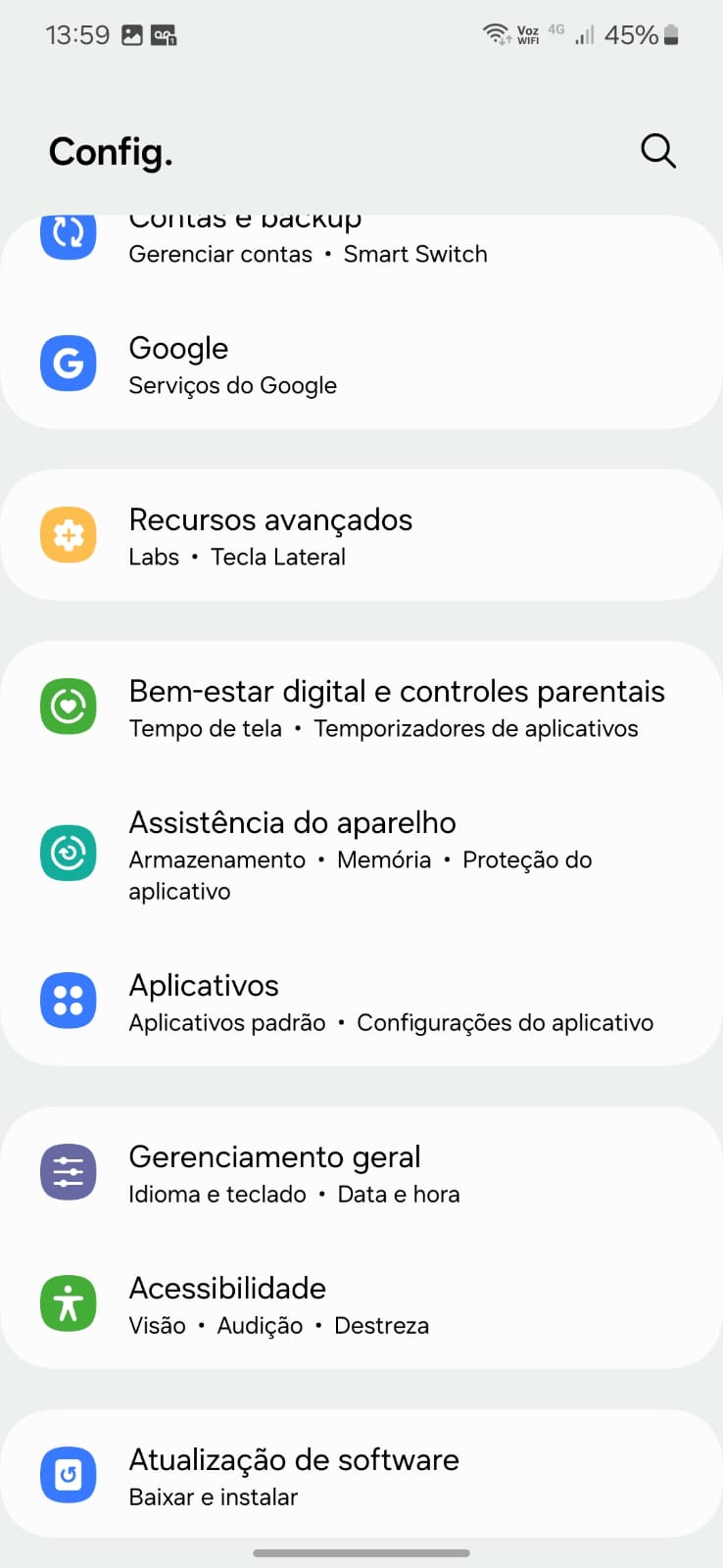Tap the Bem-estar digital green icon
Screen dimensions: 723x1568
(68, 706)
